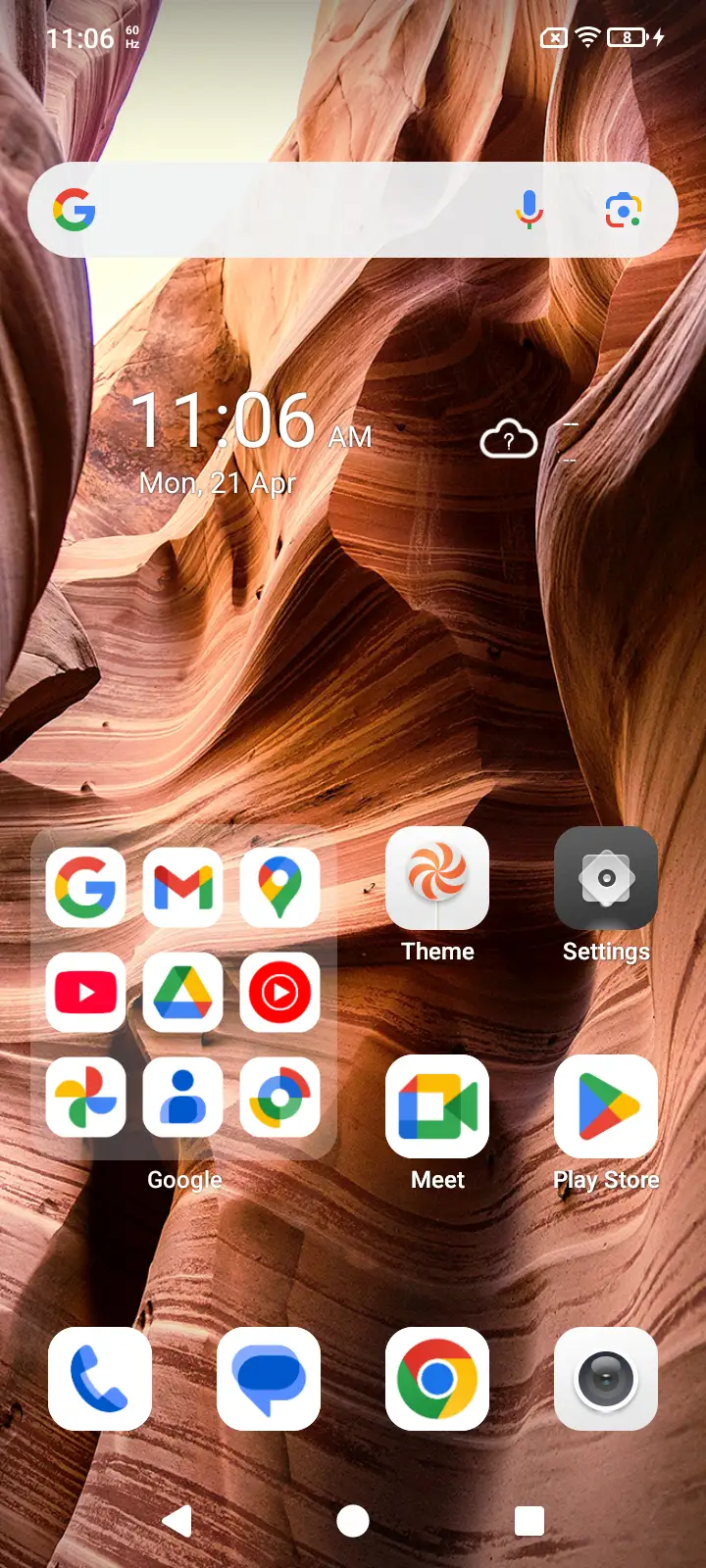Screen dimensions: 706x1568
Task: Open the Messages app
Action: pos(269,1379)
